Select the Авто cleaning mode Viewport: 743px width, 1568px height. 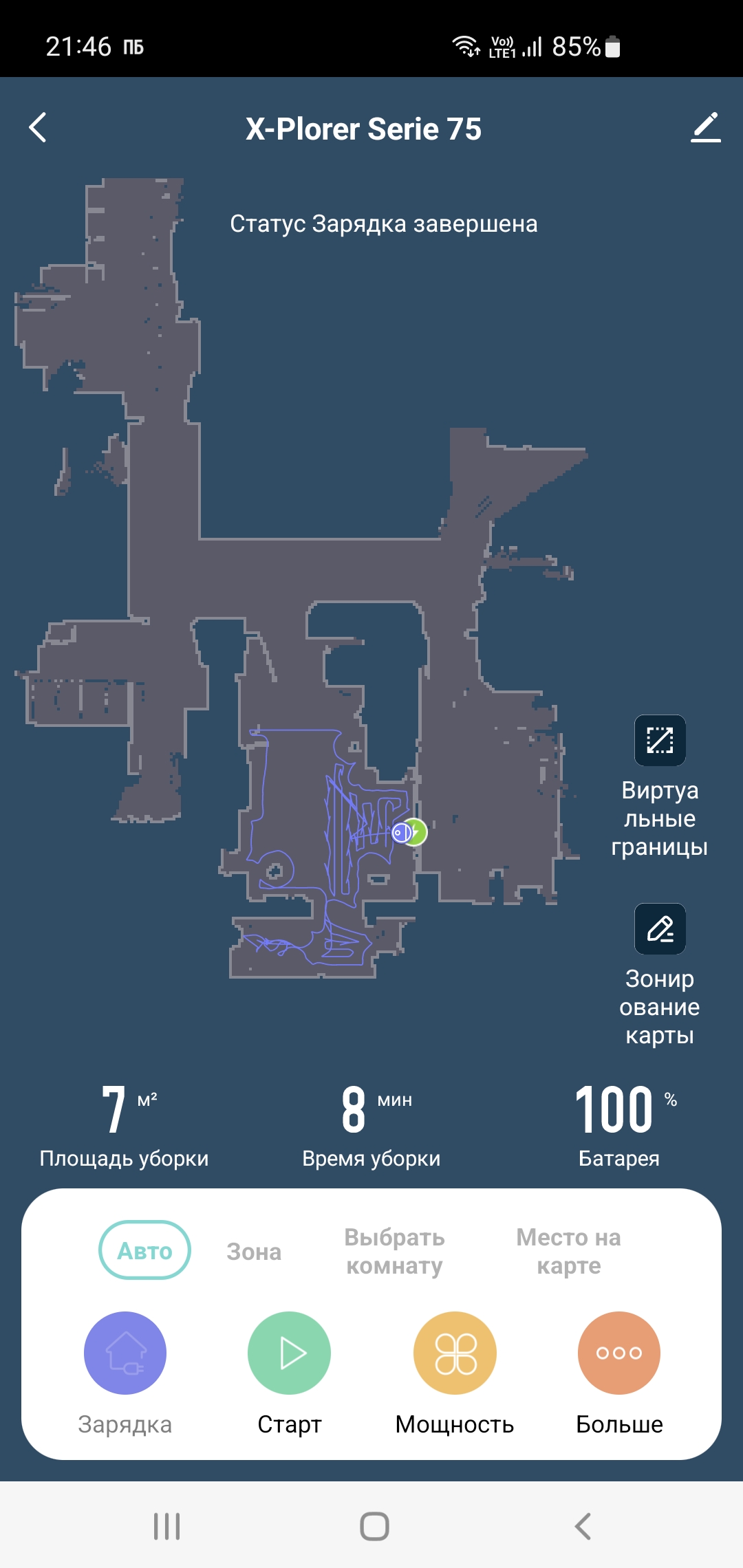tap(144, 1250)
